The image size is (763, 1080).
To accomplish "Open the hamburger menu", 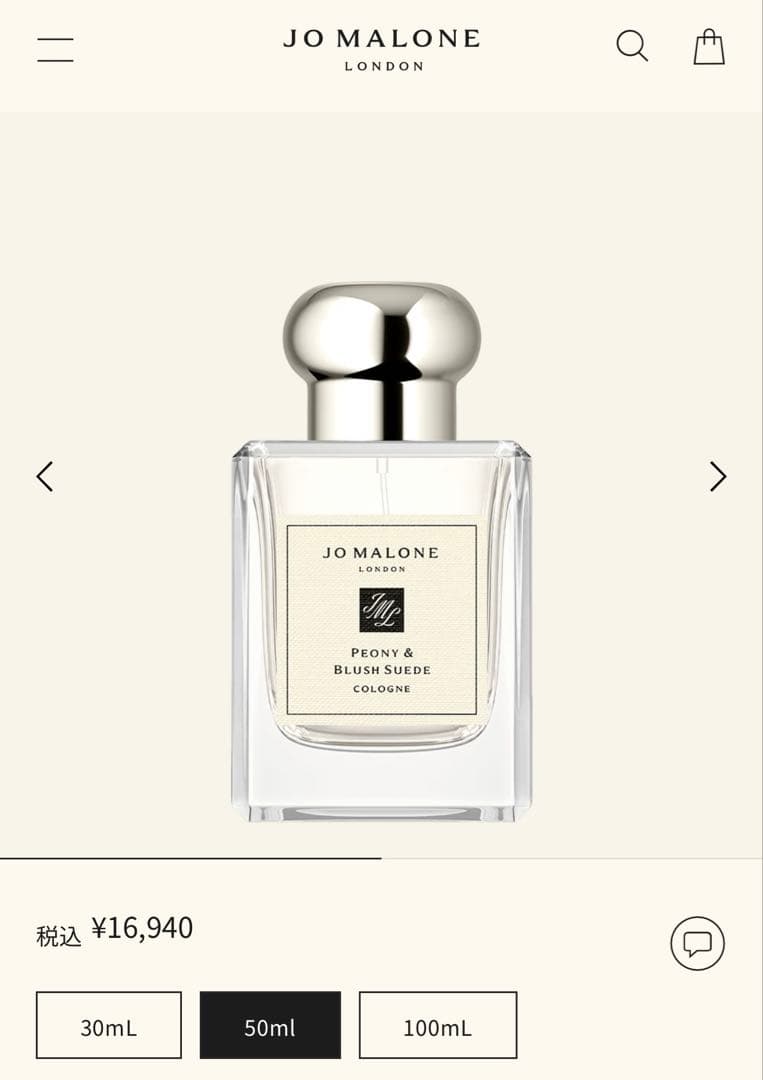I will coord(55,49).
